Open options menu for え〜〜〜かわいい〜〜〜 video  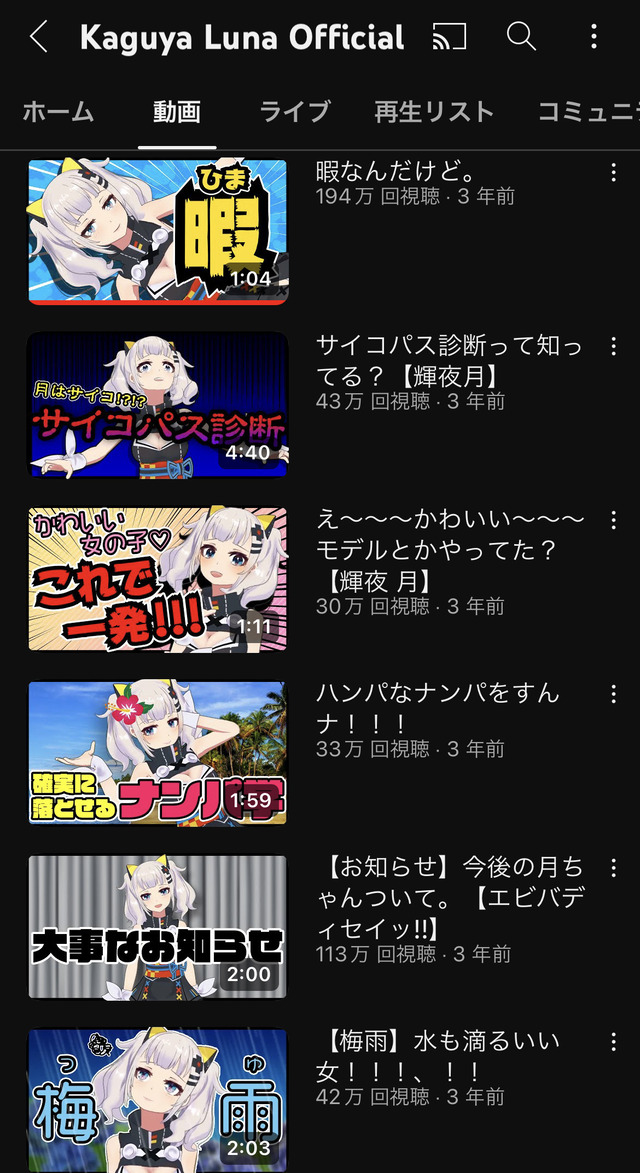point(614,520)
